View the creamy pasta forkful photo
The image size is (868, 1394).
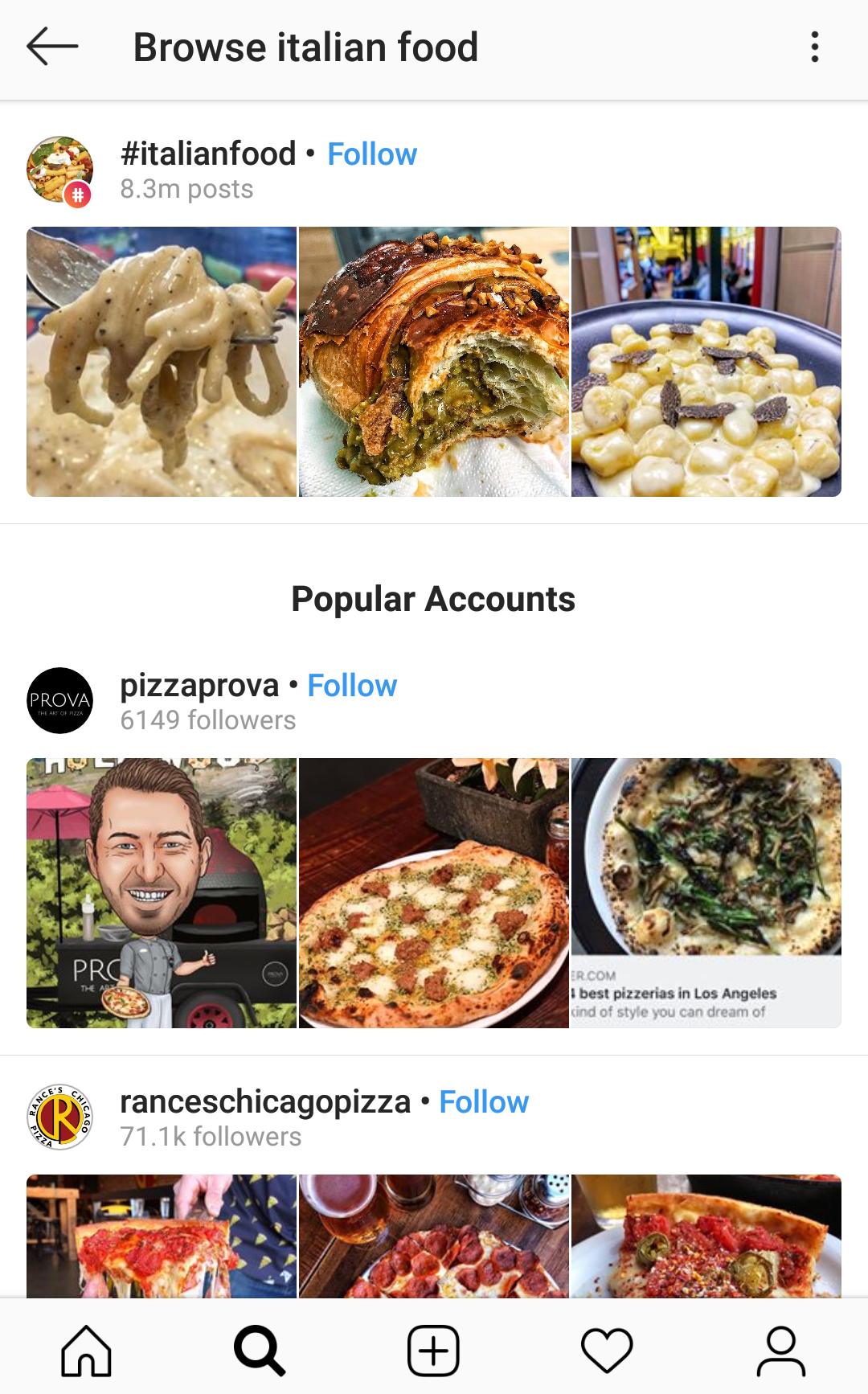click(x=162, y=362)
